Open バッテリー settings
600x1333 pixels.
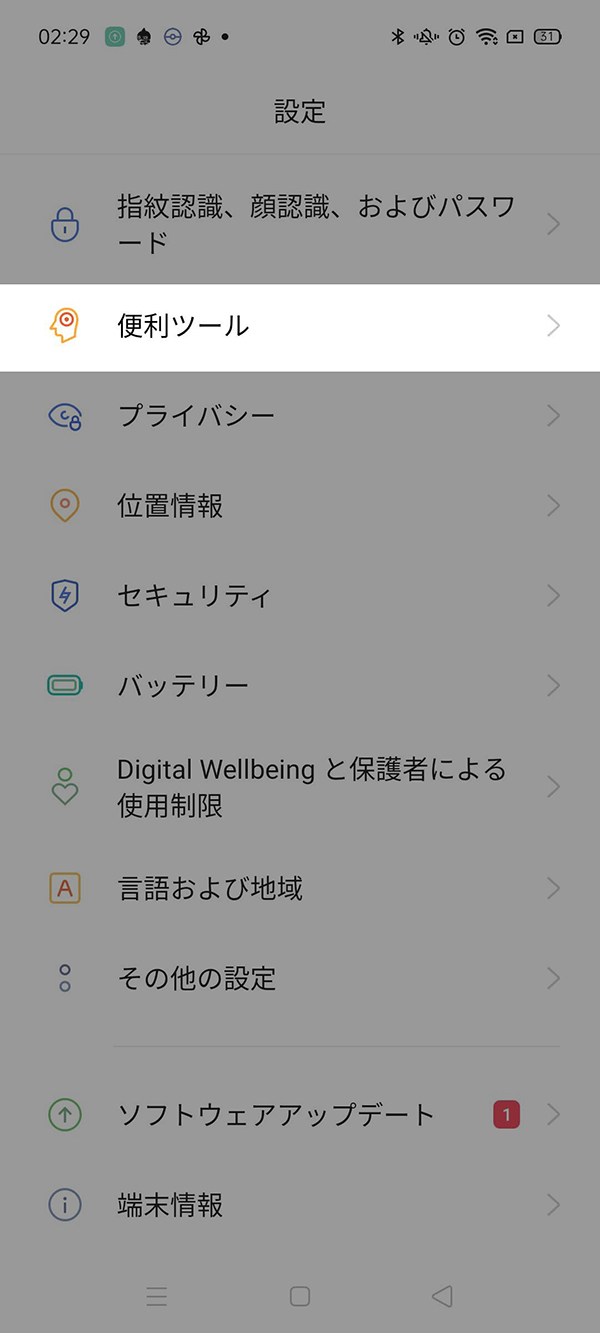pyautogui.click(x=300, y=686)
